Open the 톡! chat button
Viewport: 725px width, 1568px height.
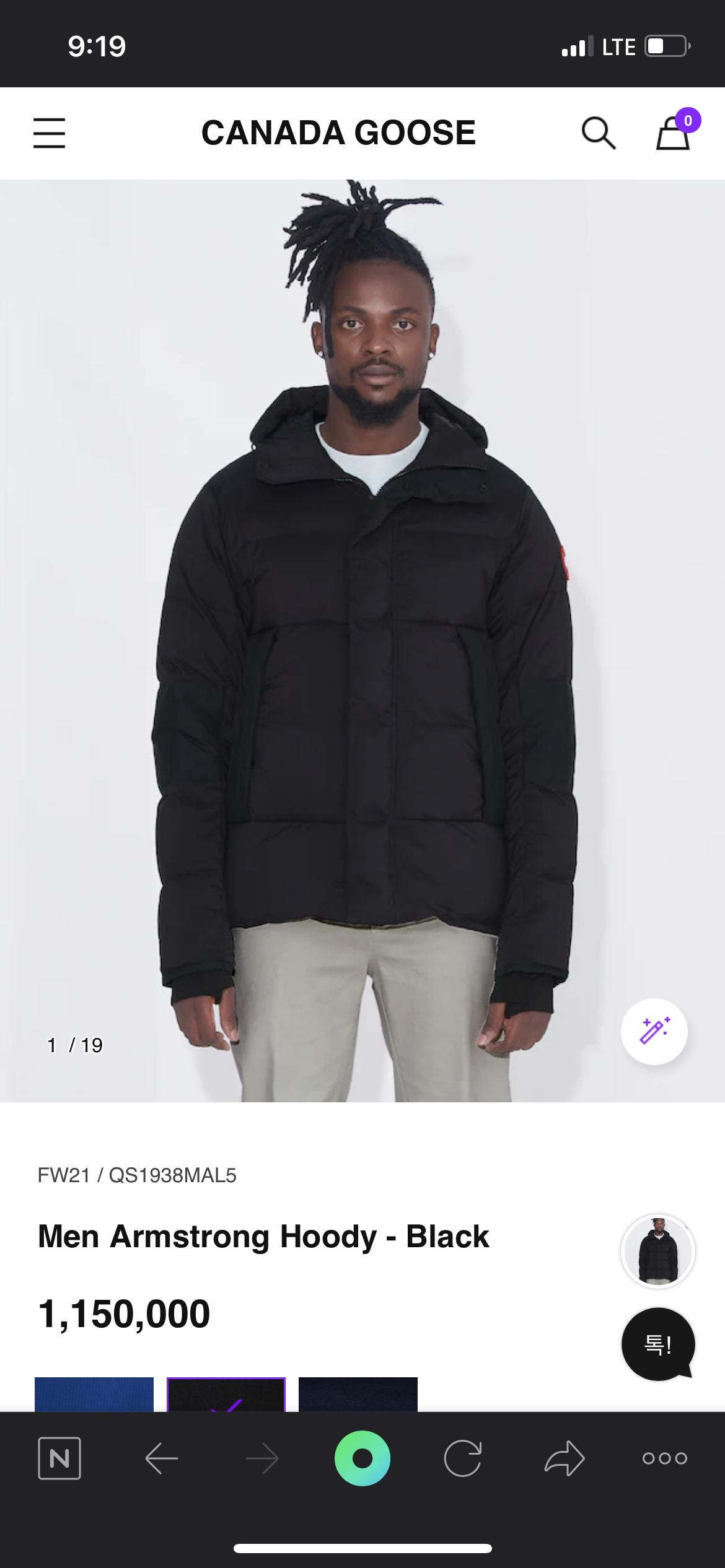click(657, 1344)
